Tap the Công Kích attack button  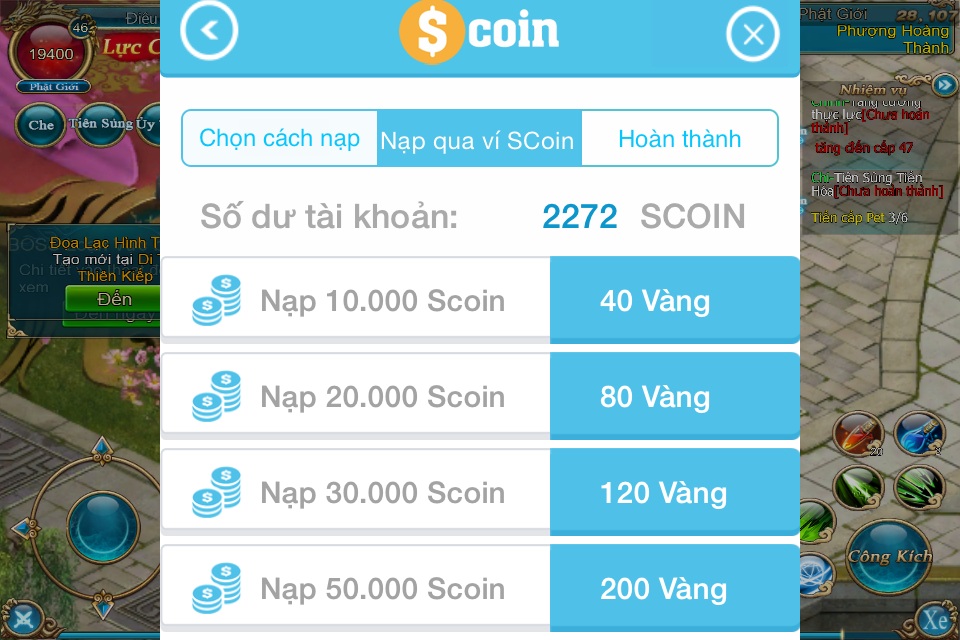point(889,556)
